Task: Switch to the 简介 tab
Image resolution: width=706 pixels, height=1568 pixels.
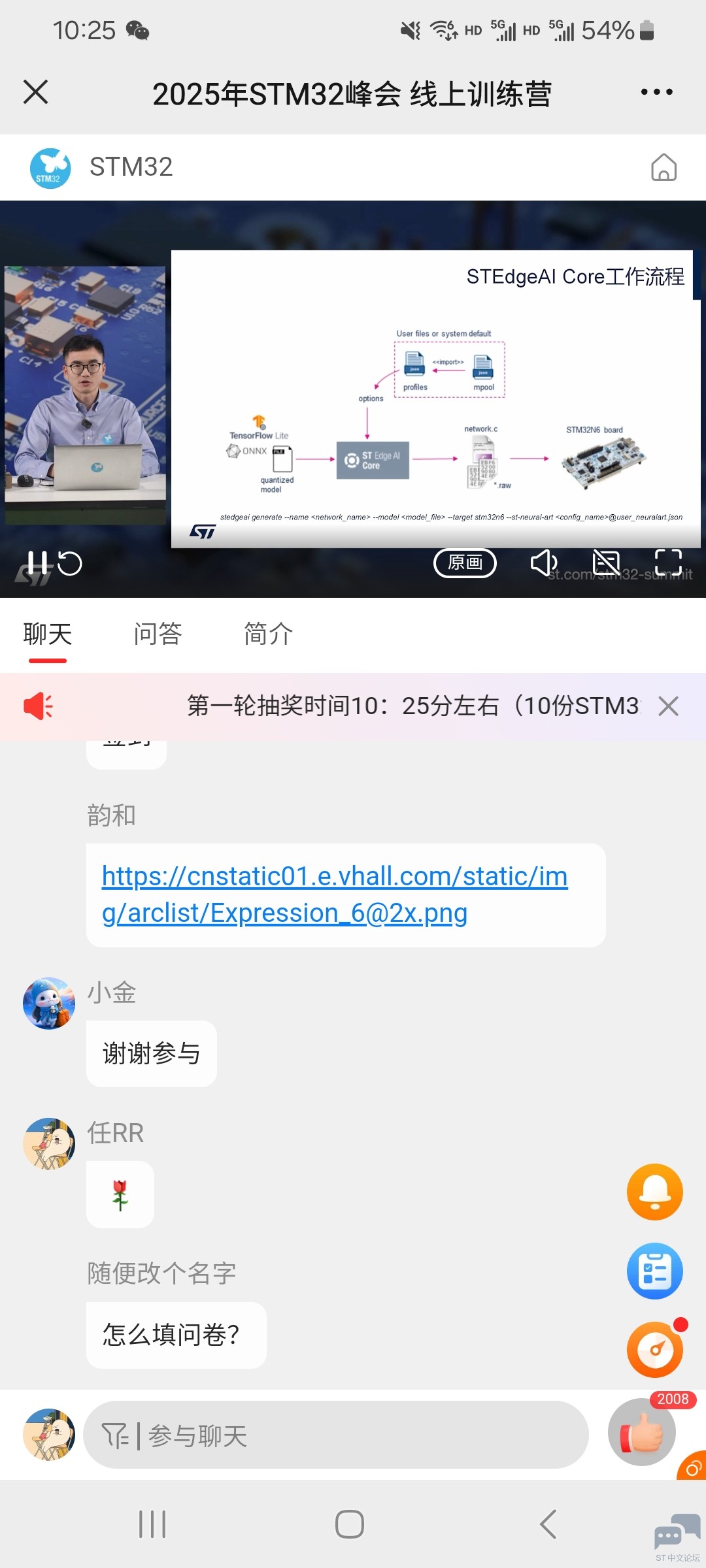Action: (268, 634)
